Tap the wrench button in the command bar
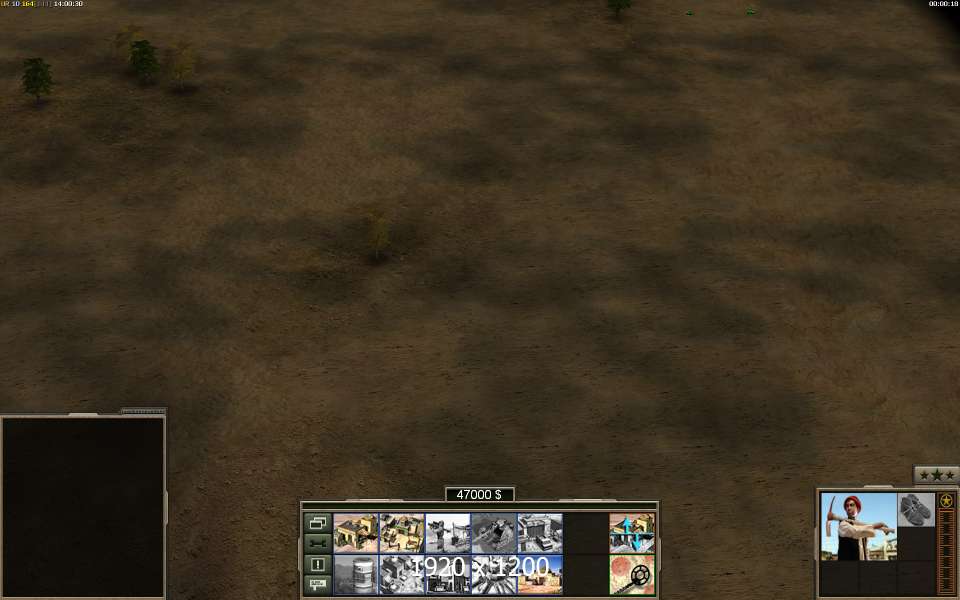 317,543
